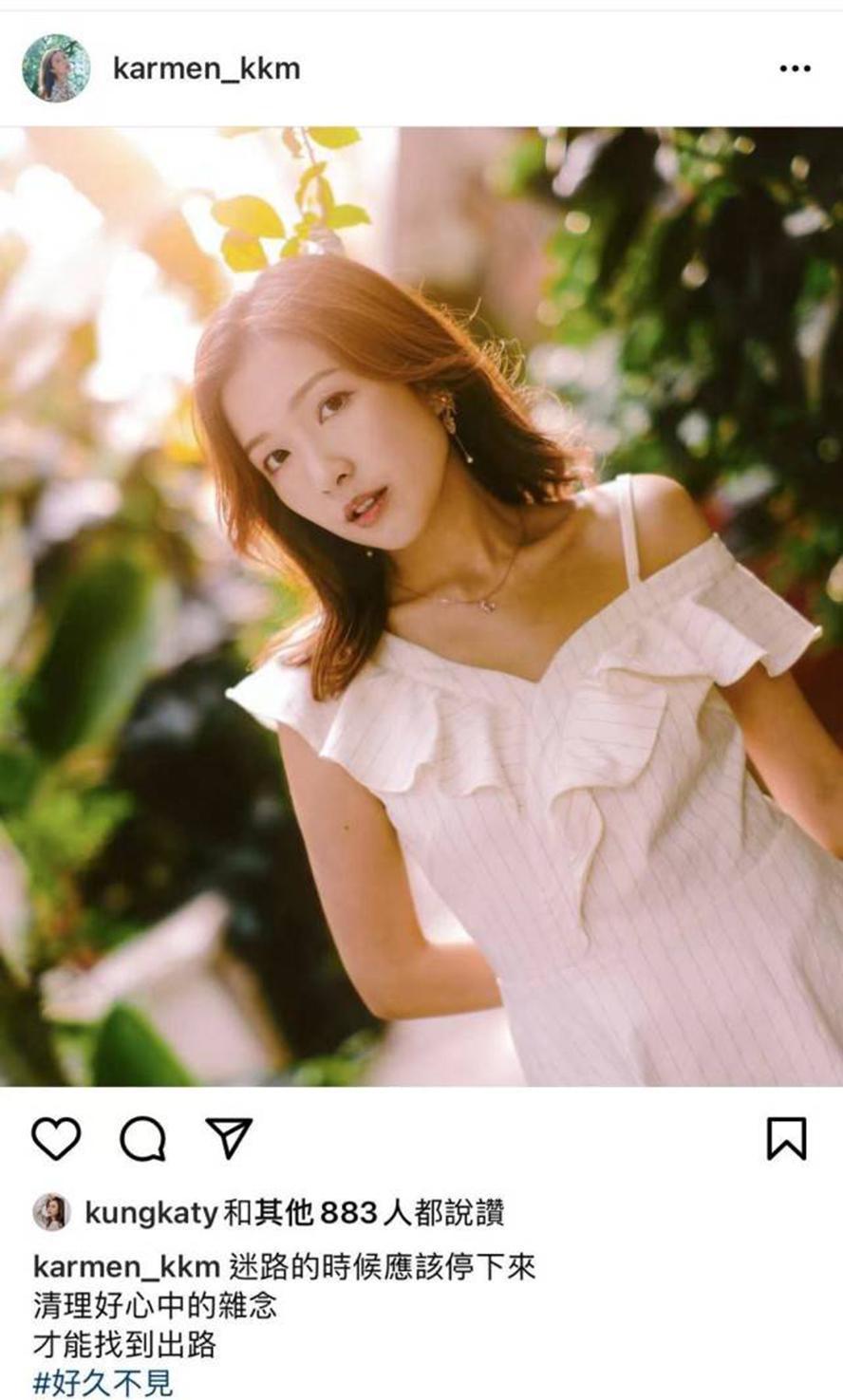Like this post with the heart
The width and height of the screenshot is (843, 1400).
click(x=56, y=1138)
